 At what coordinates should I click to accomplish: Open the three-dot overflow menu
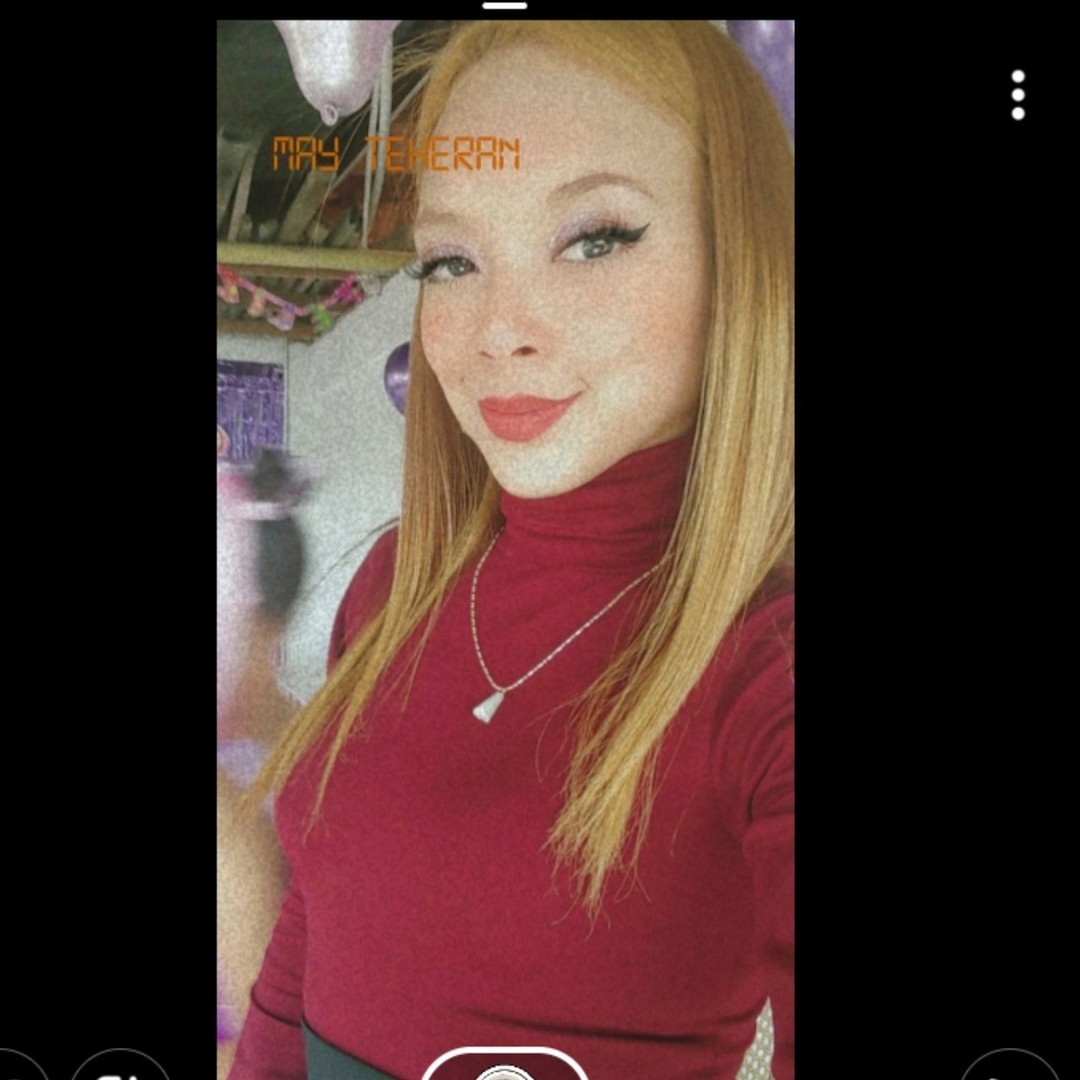coord(1017,95)
